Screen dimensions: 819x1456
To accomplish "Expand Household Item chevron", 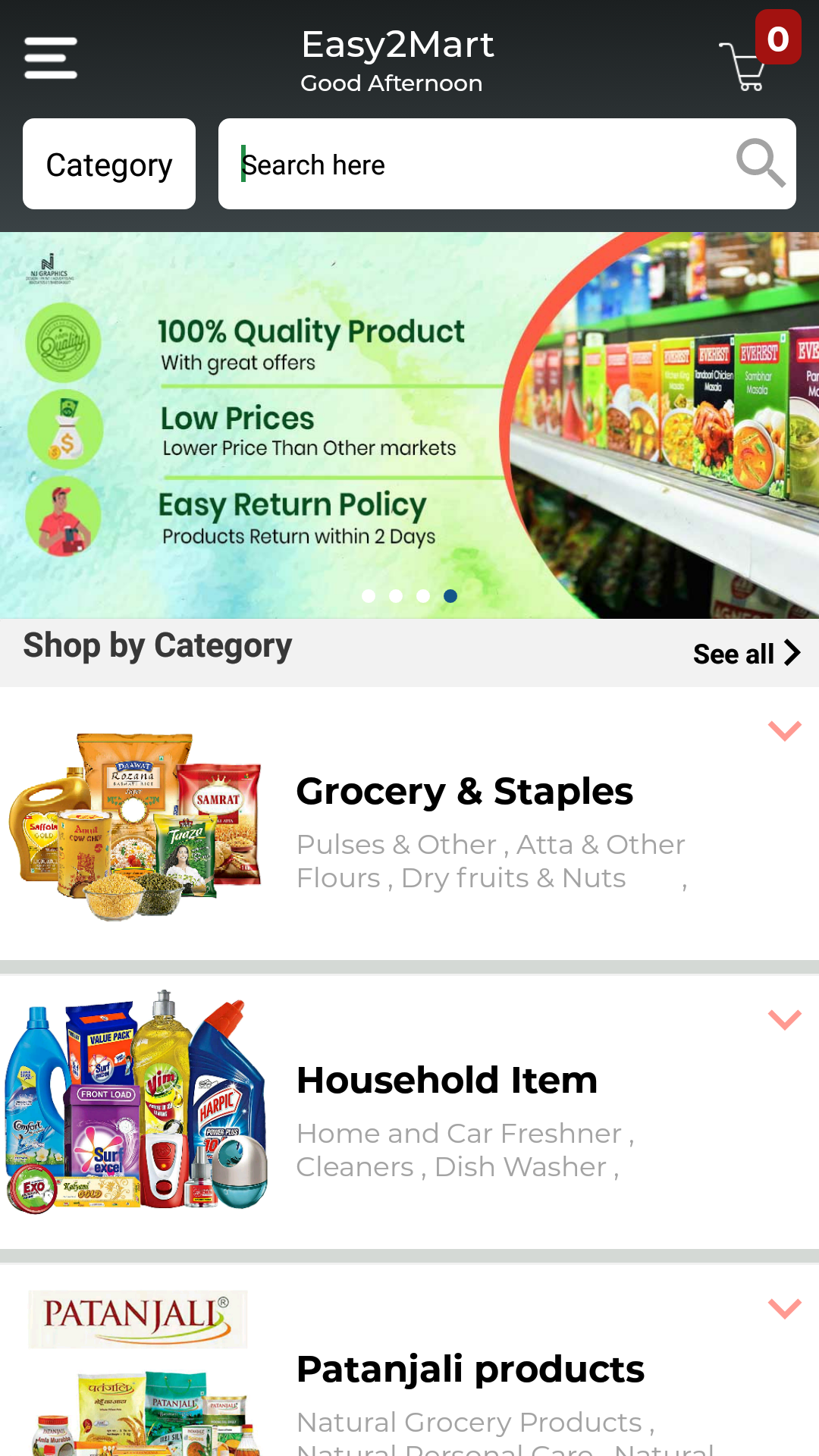I will click(784, 1019).
